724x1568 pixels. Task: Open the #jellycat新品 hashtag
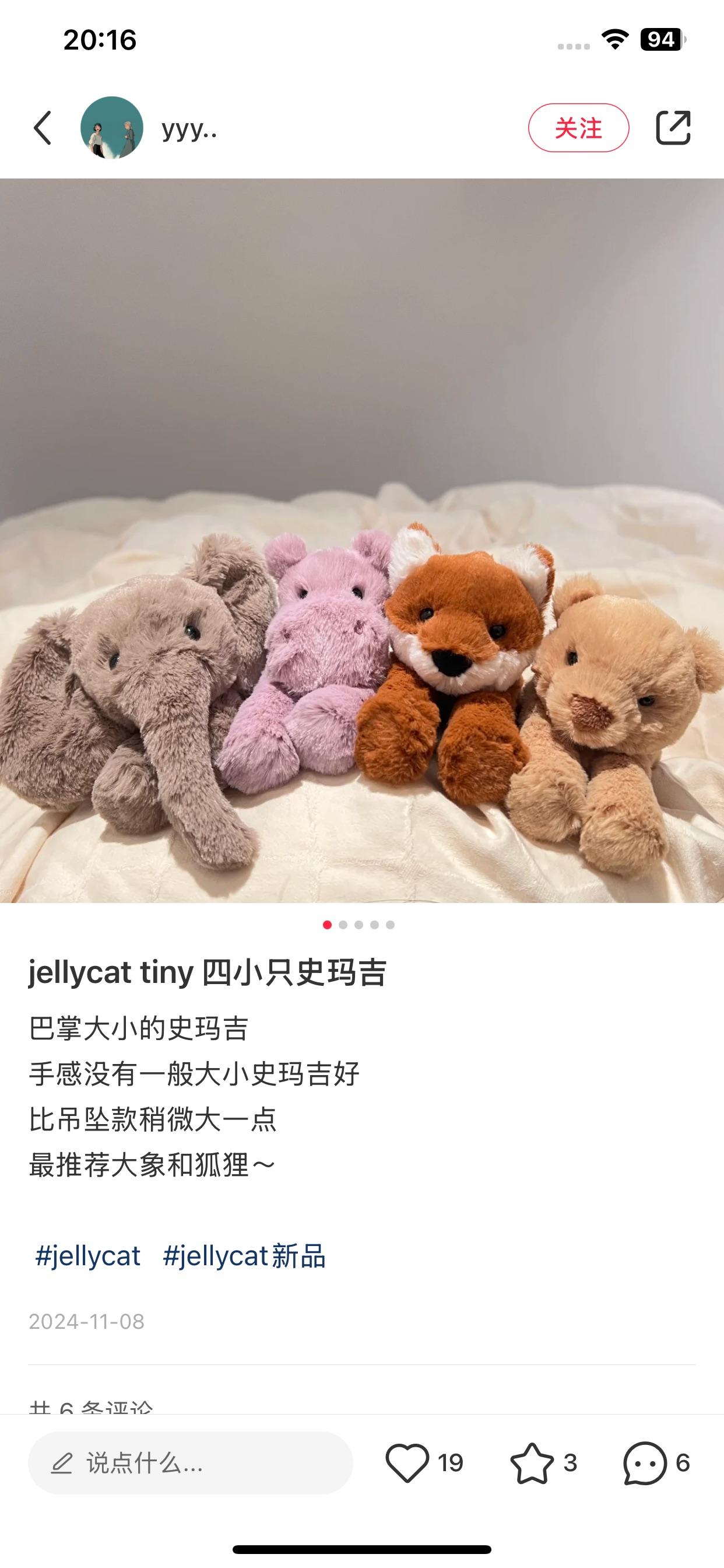[244, 1255]
